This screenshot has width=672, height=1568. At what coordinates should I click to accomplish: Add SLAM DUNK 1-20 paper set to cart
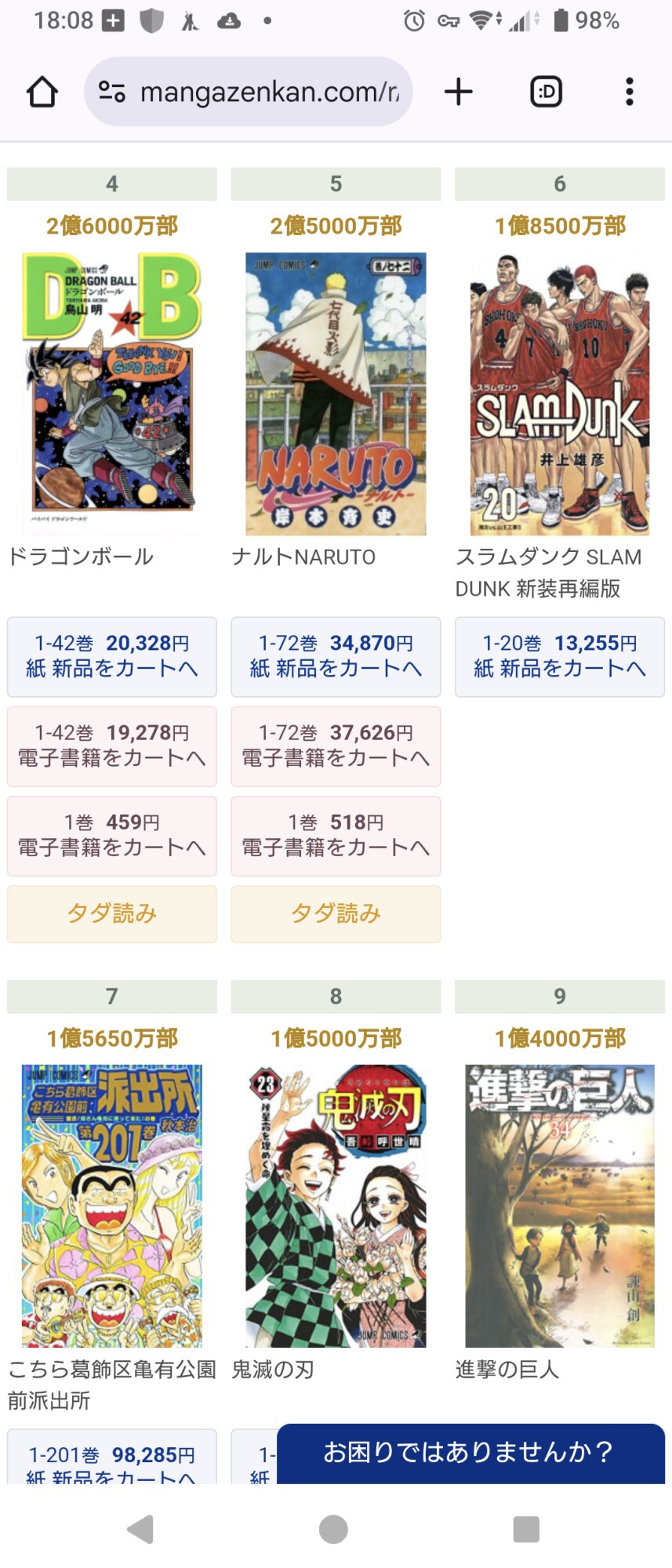coord(560,656)
